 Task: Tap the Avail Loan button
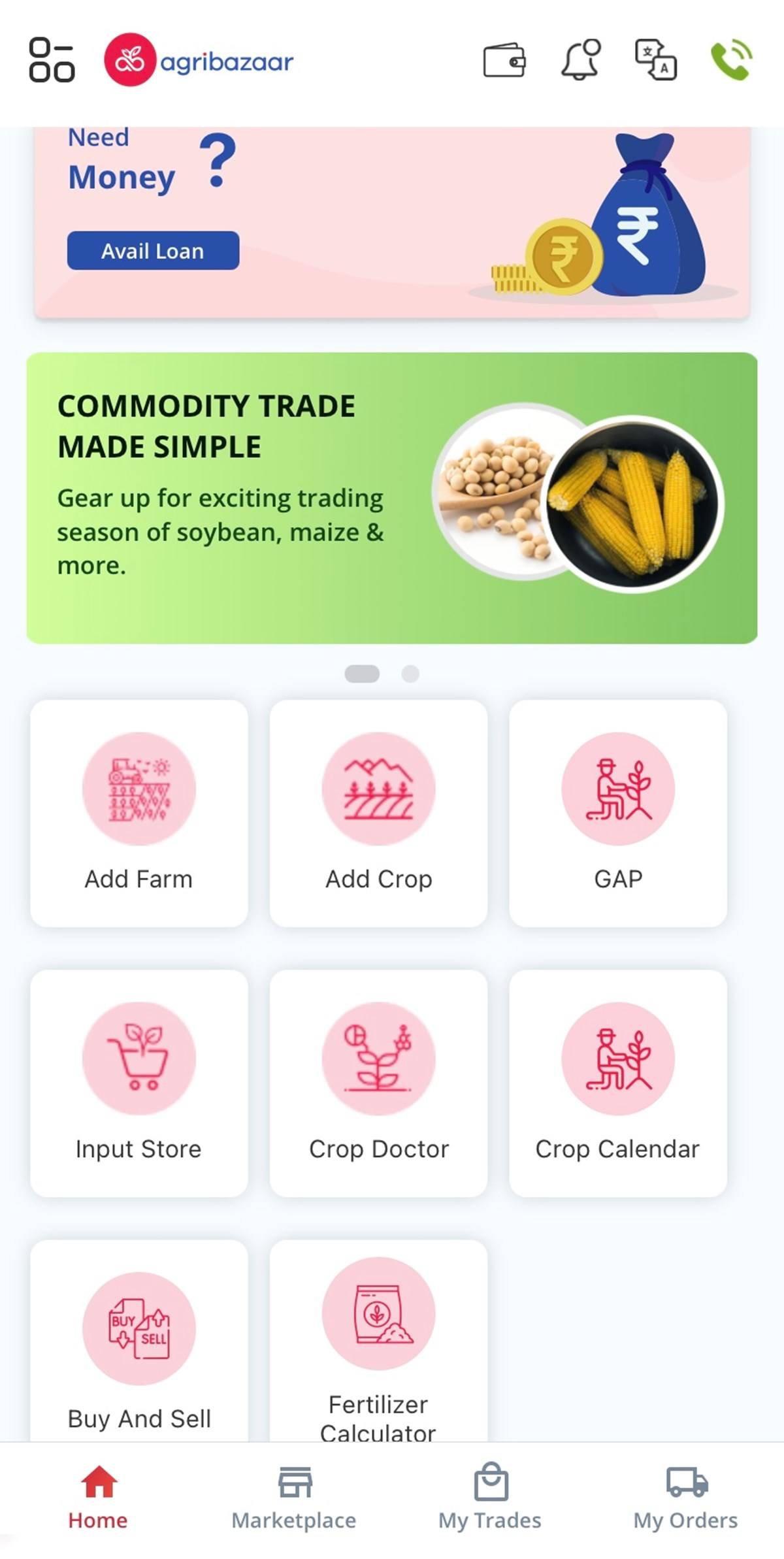point(153,250)
